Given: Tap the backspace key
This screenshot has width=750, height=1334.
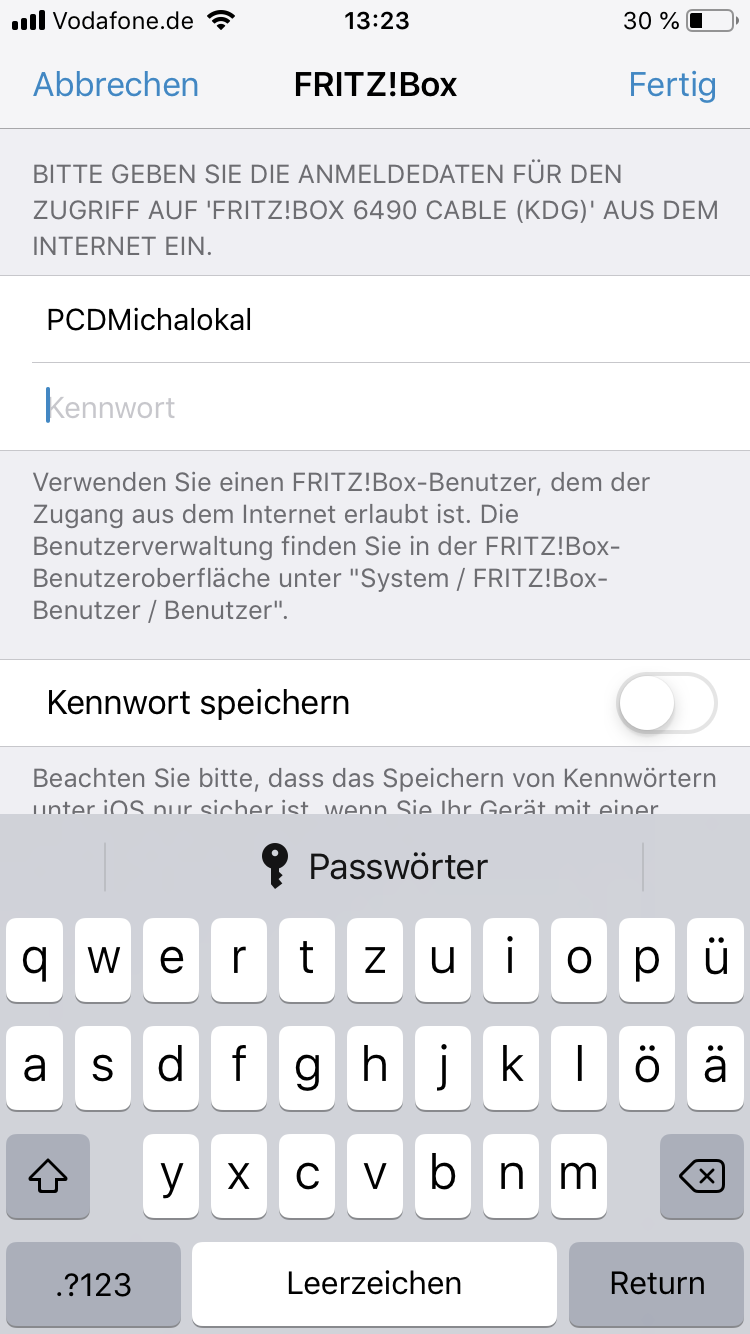Looking at the screenshot, I should tap(702, 1176).
